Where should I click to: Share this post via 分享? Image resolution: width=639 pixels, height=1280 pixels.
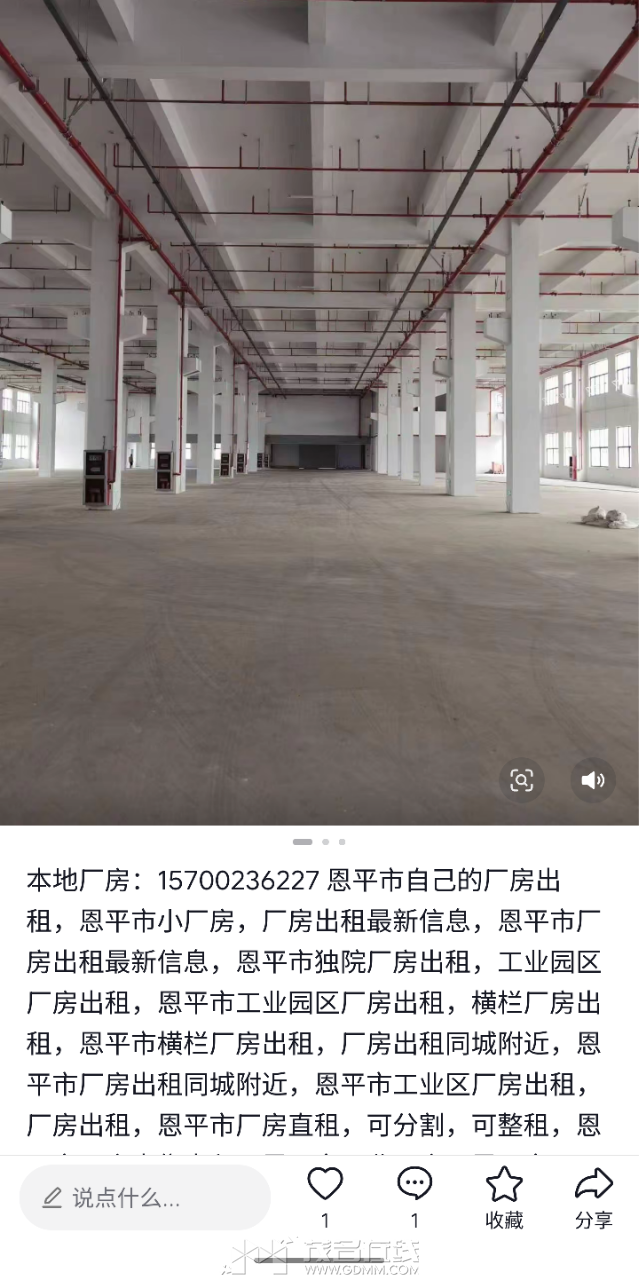pyautogui.click(x=594, y=1195)
